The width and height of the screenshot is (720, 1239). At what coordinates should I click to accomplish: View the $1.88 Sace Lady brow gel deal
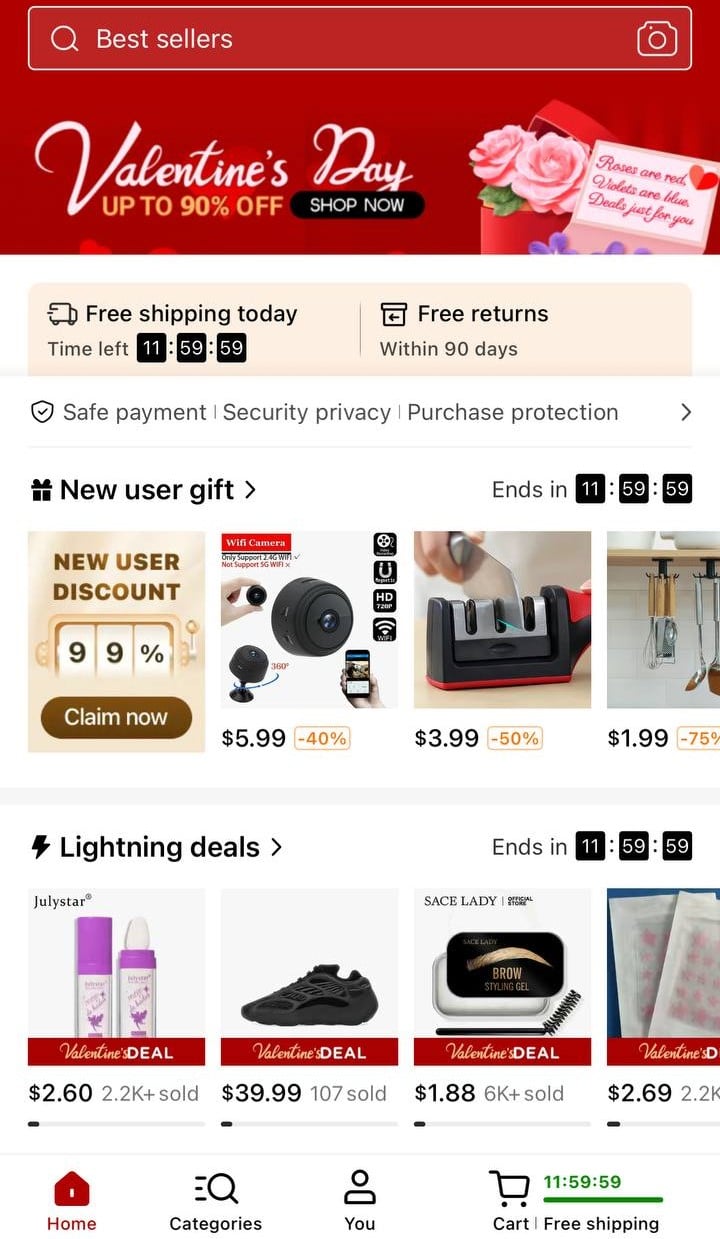[502, 965]
